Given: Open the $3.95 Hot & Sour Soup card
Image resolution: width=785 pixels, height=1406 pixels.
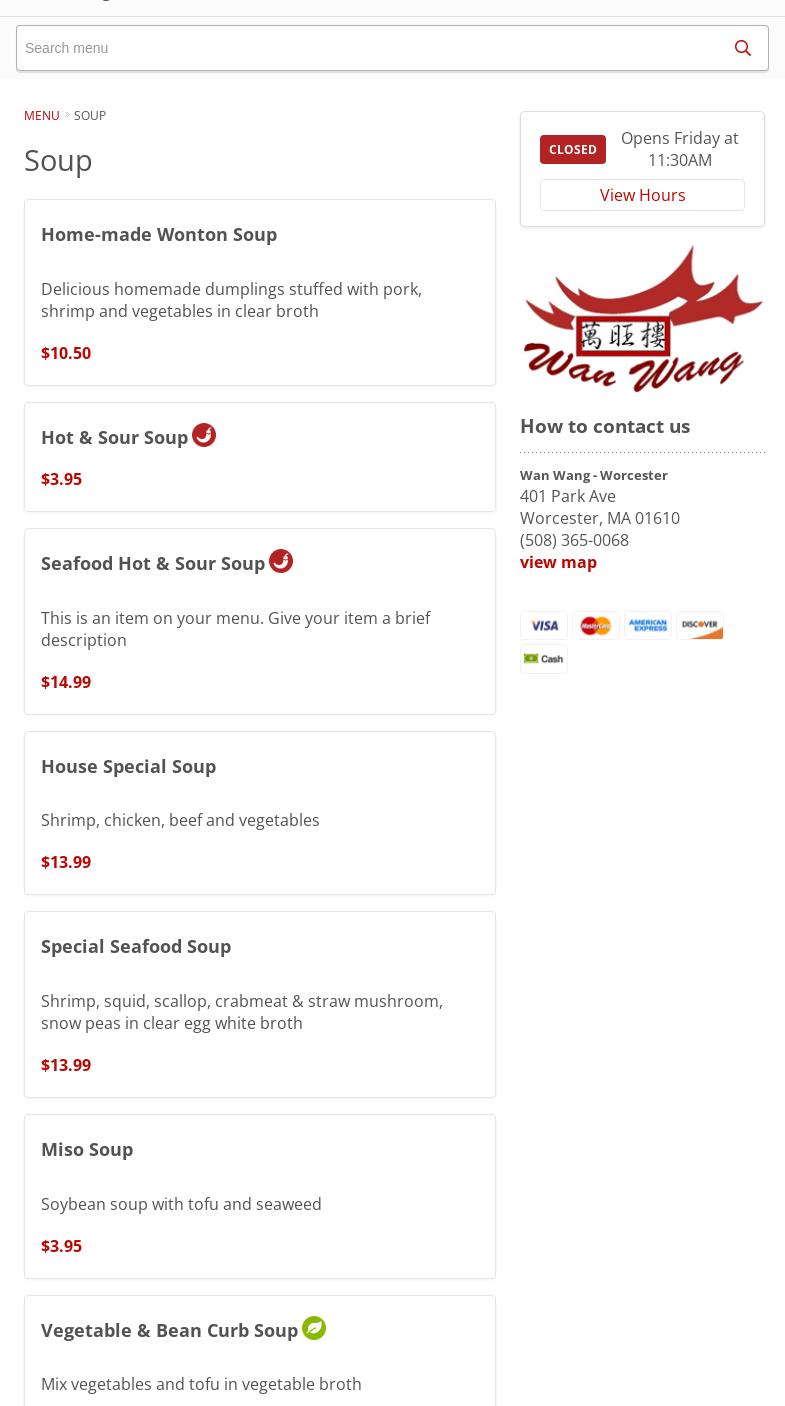Looking at the screenshot, I should [260, 457].
